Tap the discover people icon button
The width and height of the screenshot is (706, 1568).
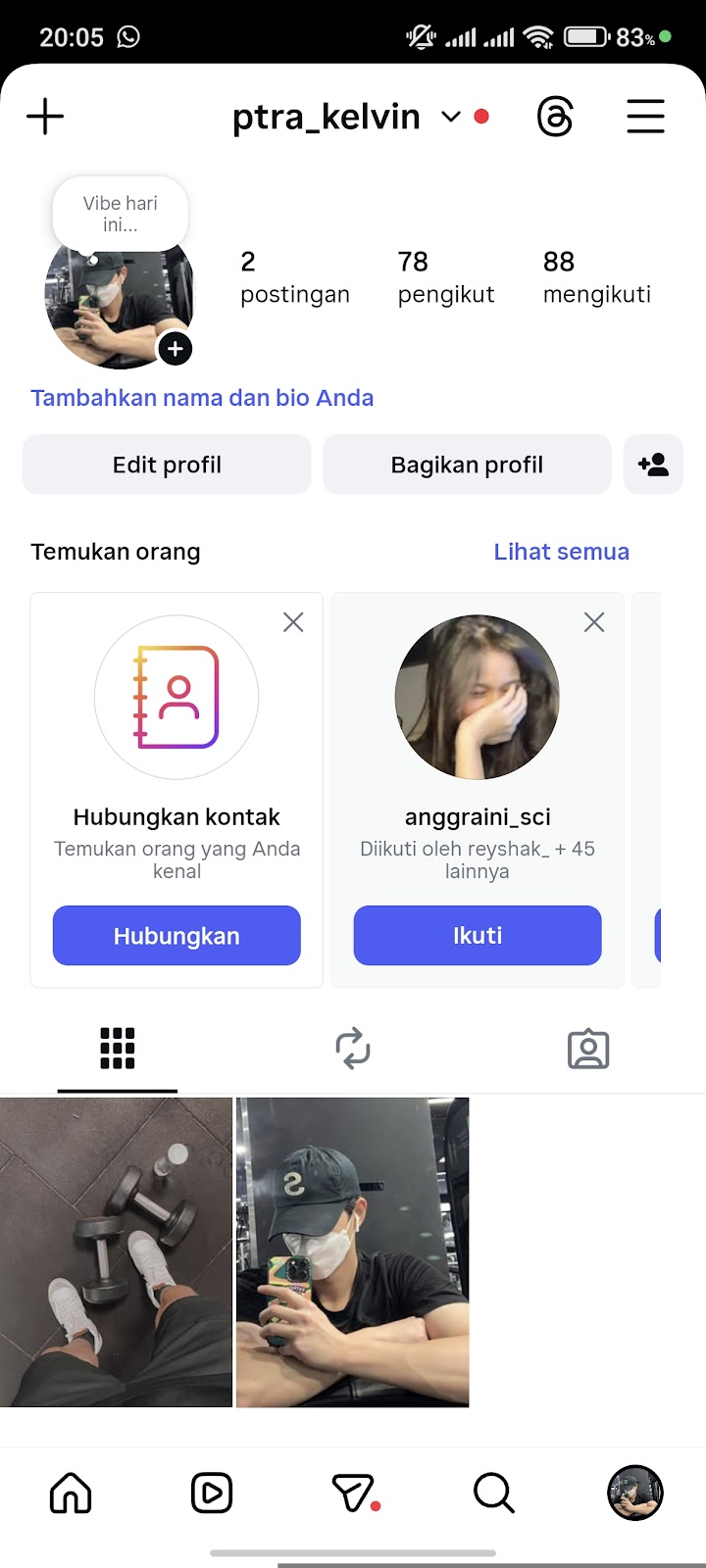[x=653, y=465]
